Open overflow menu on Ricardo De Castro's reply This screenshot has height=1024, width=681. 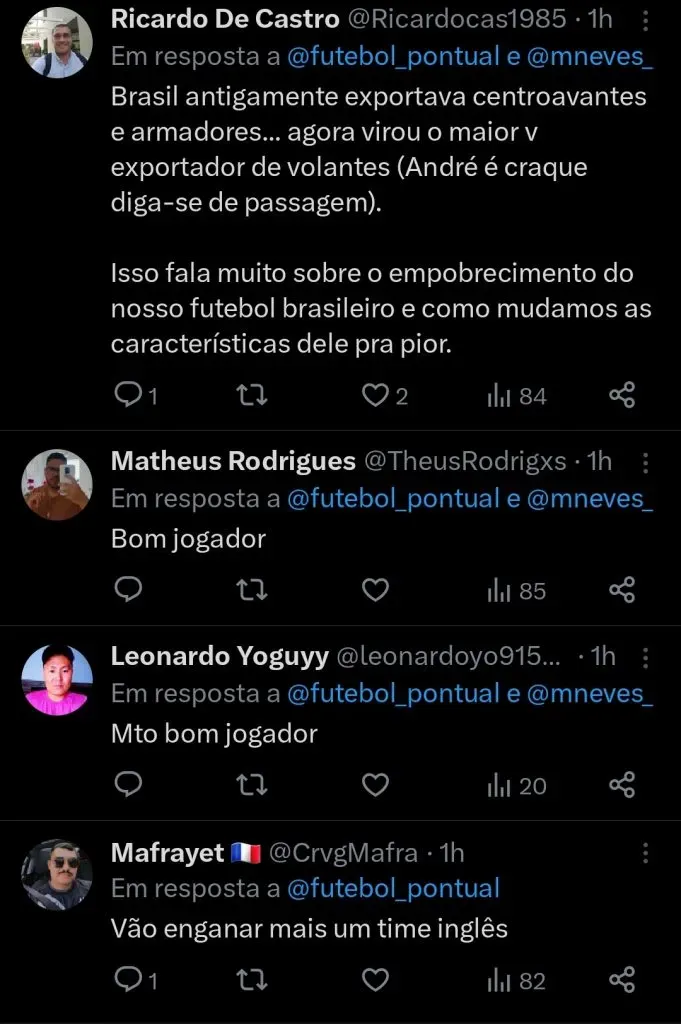(x=646, y=21)
